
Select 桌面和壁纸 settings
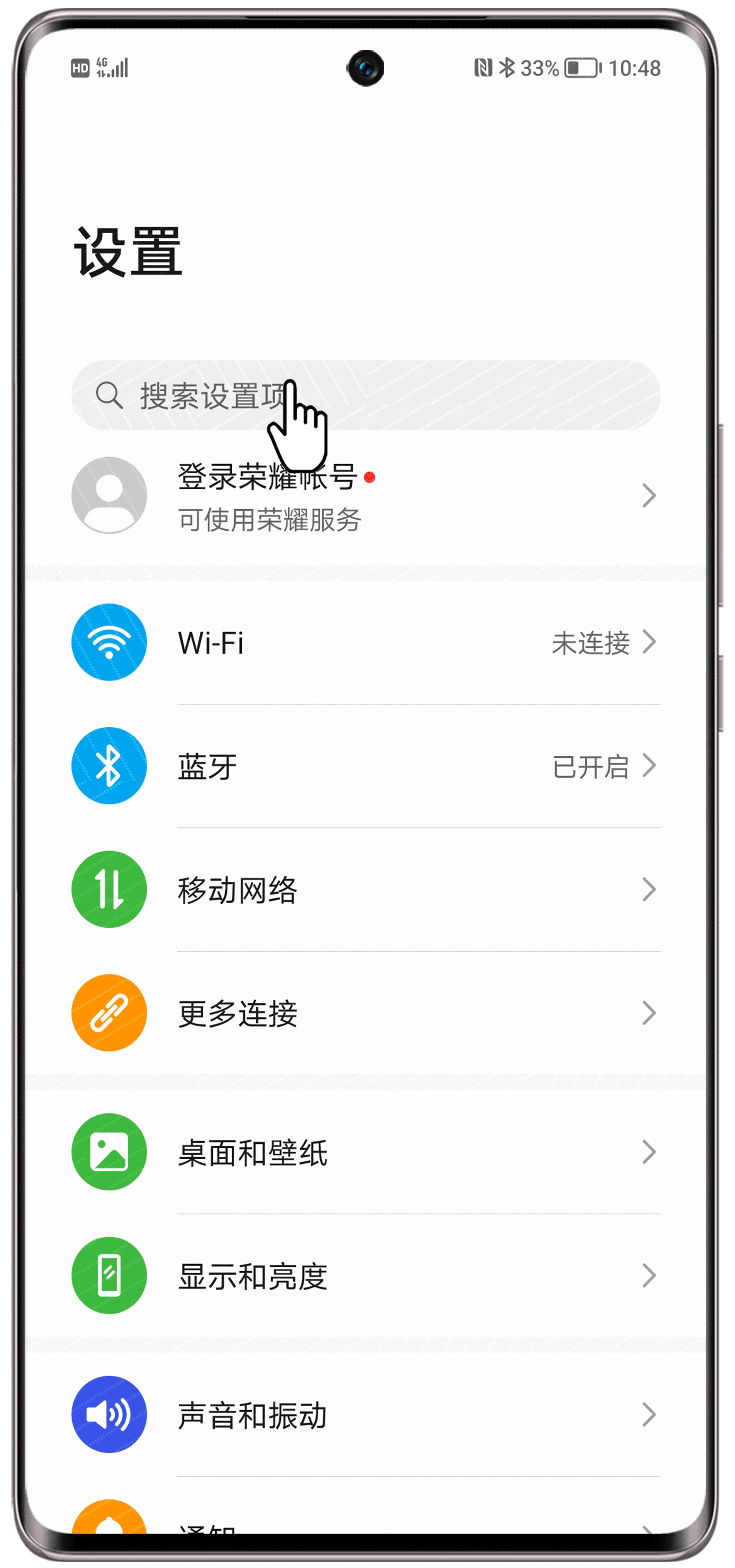click(x=365, y=1152)
